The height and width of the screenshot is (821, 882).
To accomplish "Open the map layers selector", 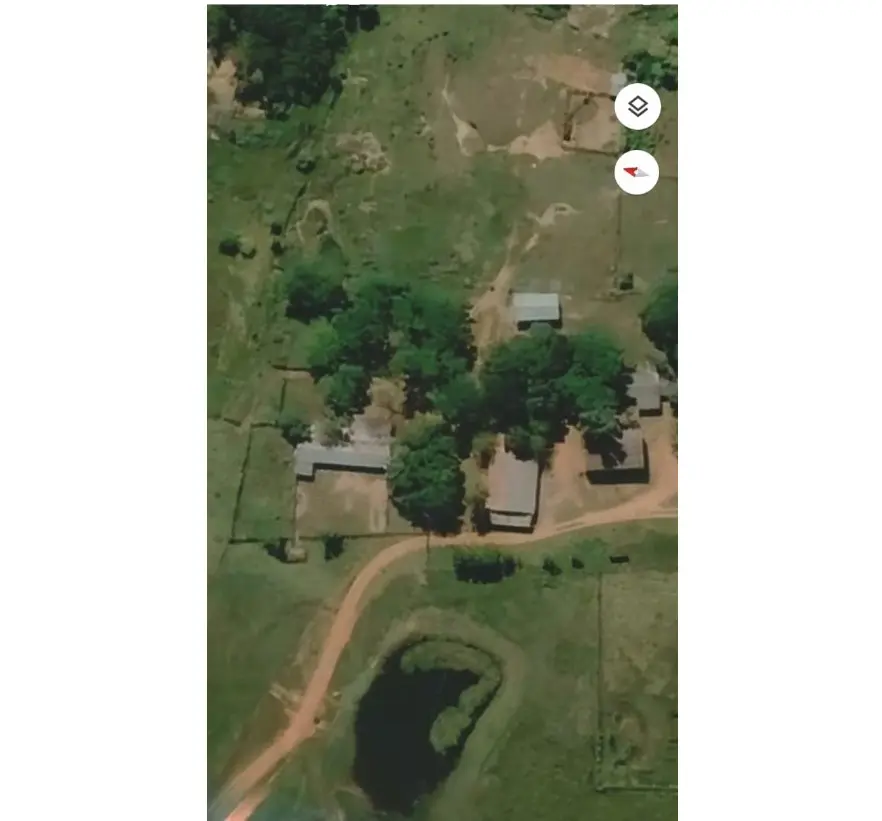I will [637, 106].
